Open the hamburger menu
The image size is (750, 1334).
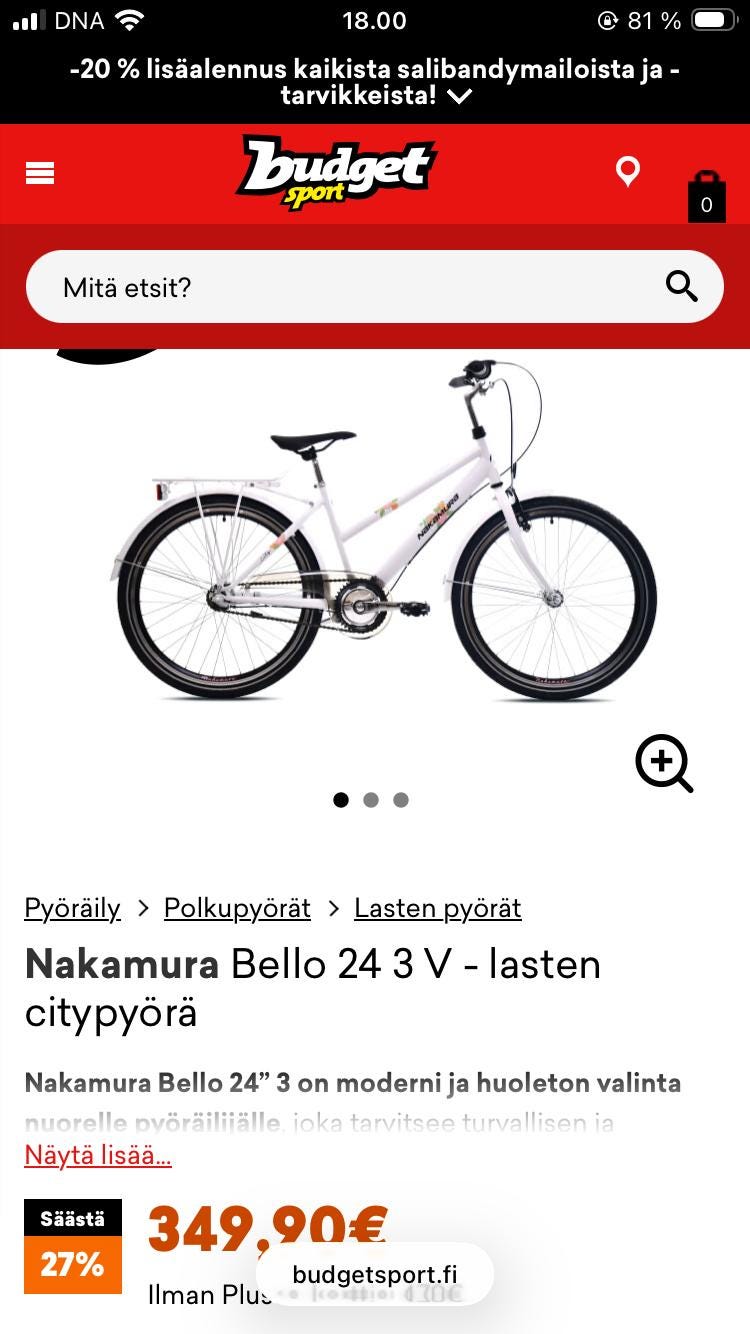40,174
